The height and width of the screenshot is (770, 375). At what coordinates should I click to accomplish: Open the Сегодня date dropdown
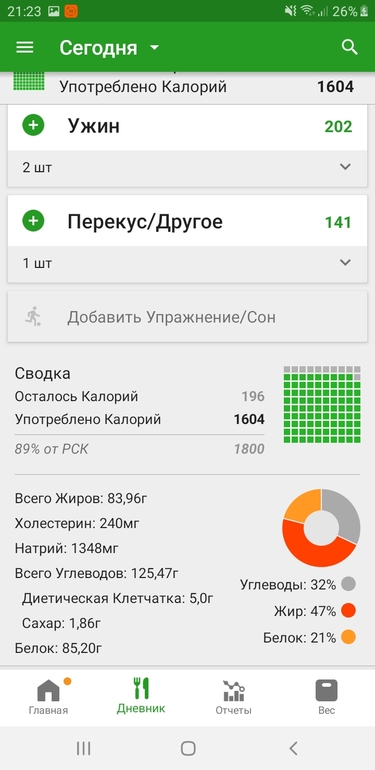coord(109,48)
